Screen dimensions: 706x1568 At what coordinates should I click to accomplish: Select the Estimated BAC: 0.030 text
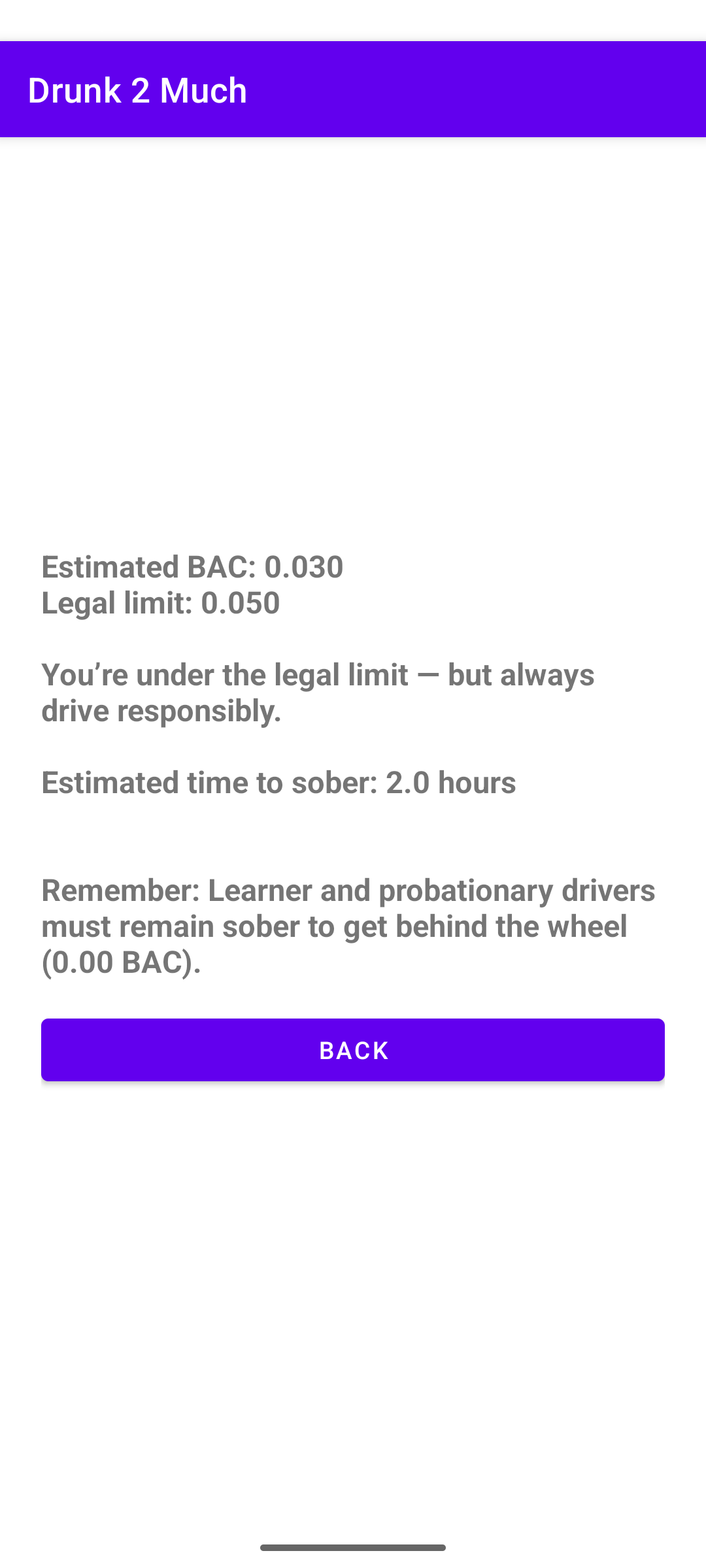(193, 568)
